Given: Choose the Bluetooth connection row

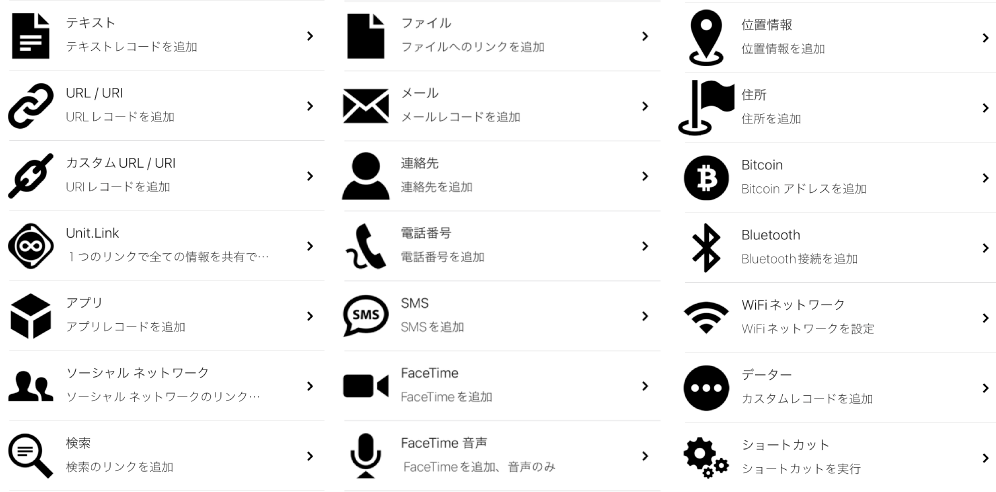Looking at the screenshot, I should [838, 247].
